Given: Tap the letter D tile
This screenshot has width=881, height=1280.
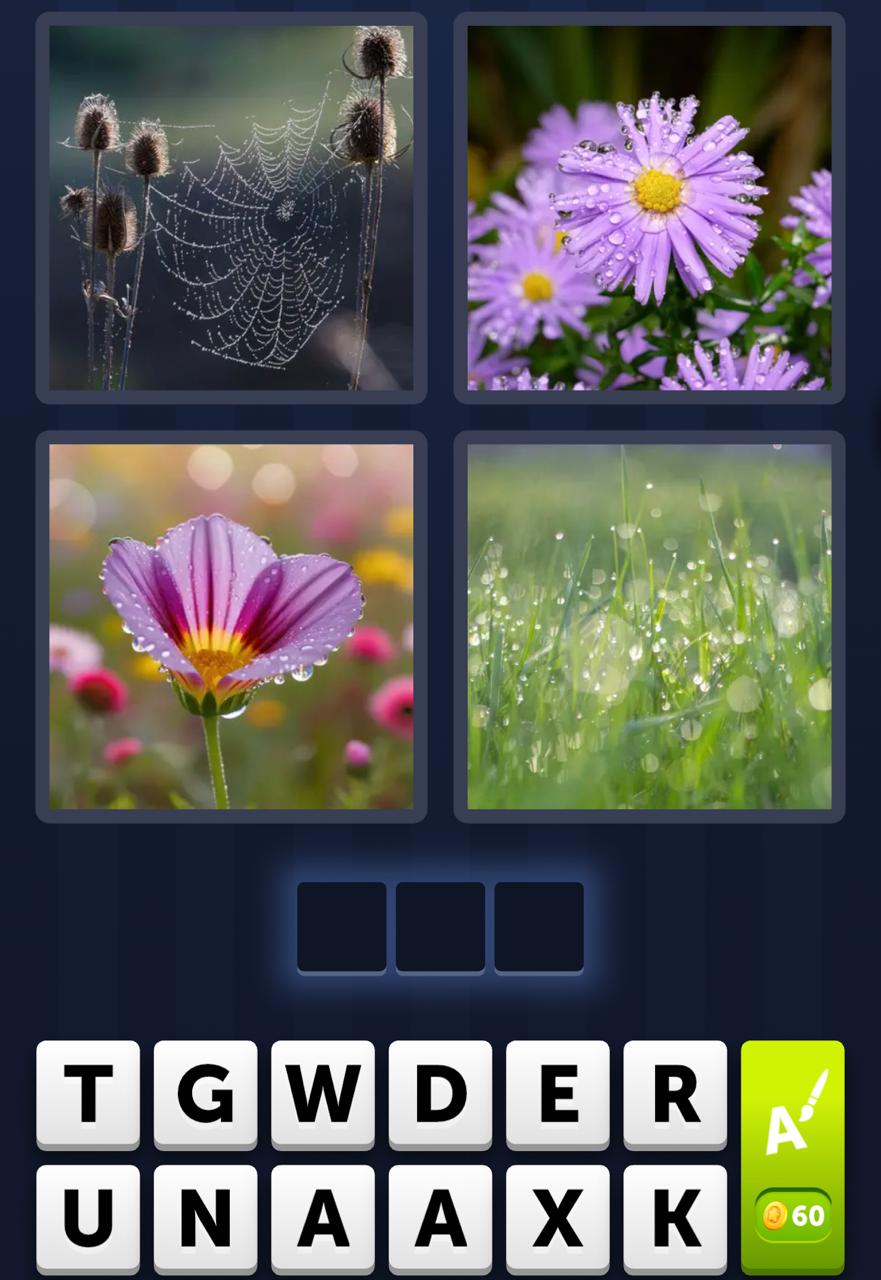Looking at the screenshot, I should point(440,1096).
